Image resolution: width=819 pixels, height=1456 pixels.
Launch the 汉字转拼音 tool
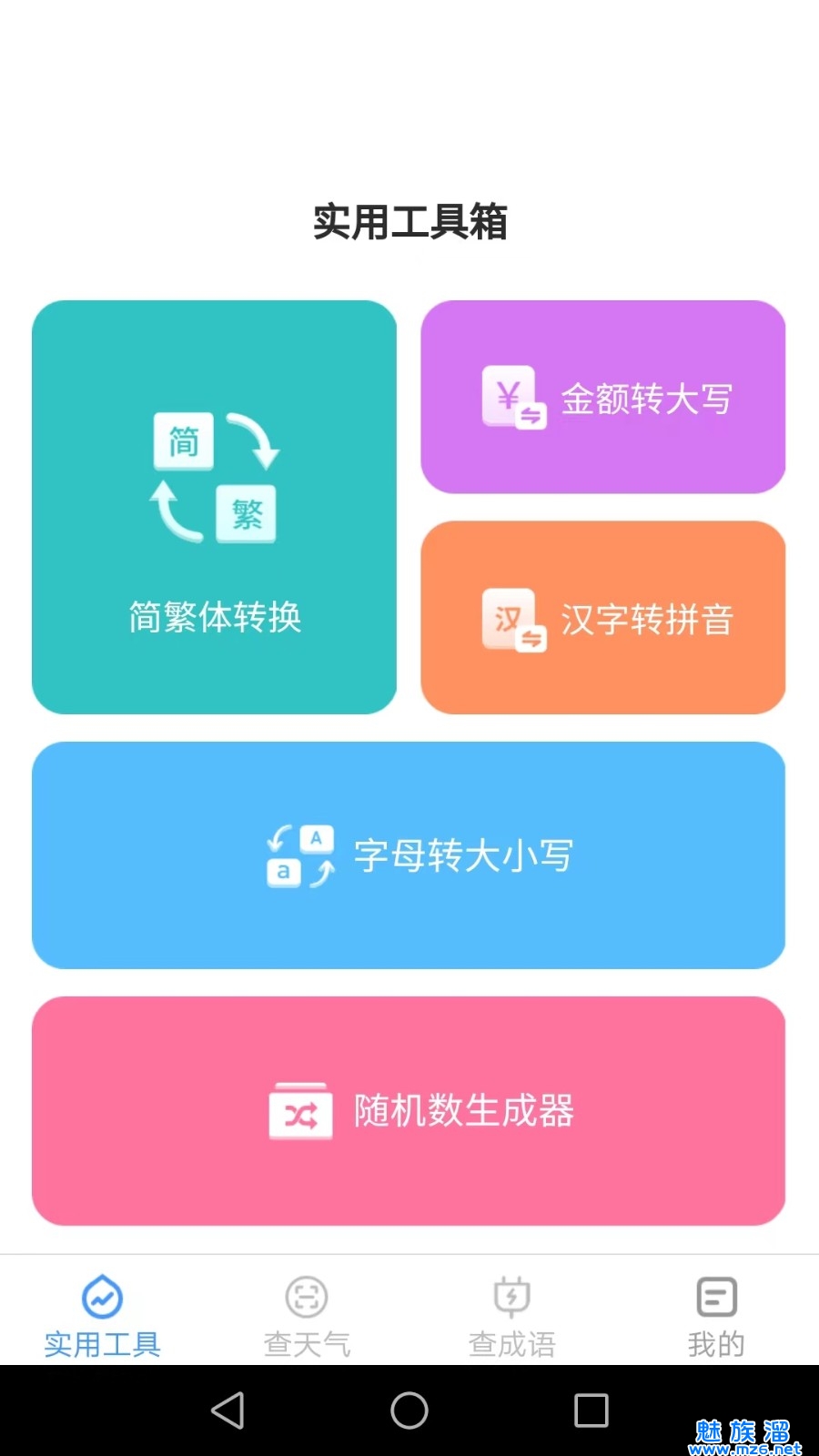point(602,618)
